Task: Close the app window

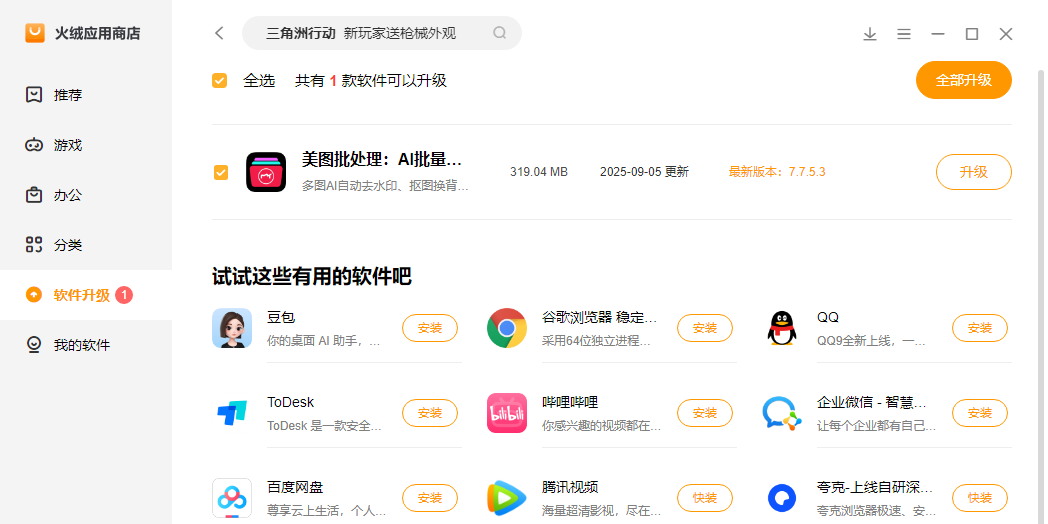Action: coord(1006,34)
